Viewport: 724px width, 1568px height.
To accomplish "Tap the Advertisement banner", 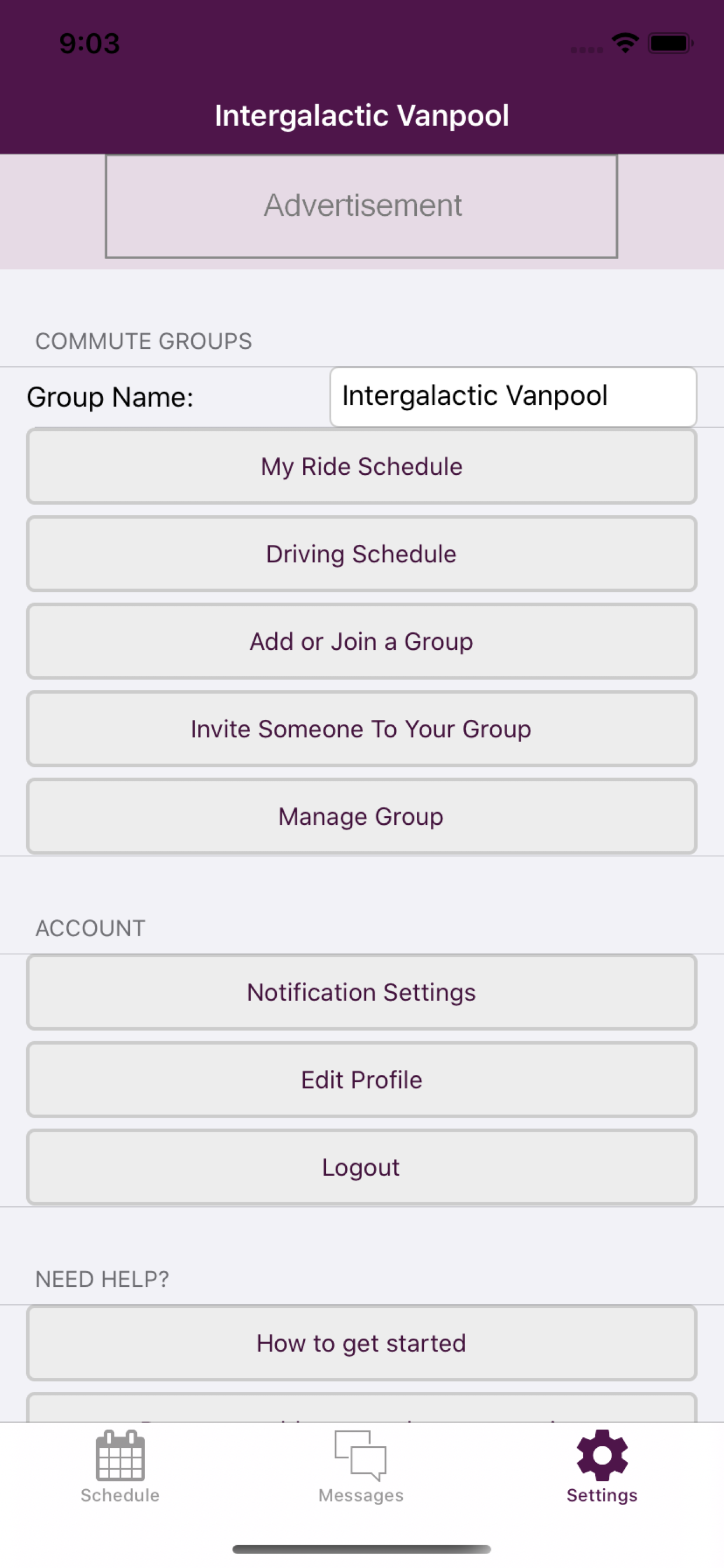I will [361, 206].
